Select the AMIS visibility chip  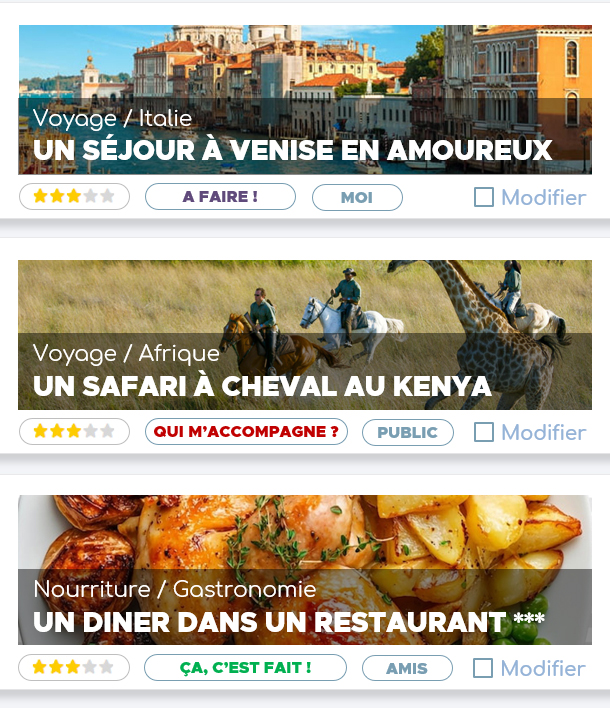pos(406,668)
